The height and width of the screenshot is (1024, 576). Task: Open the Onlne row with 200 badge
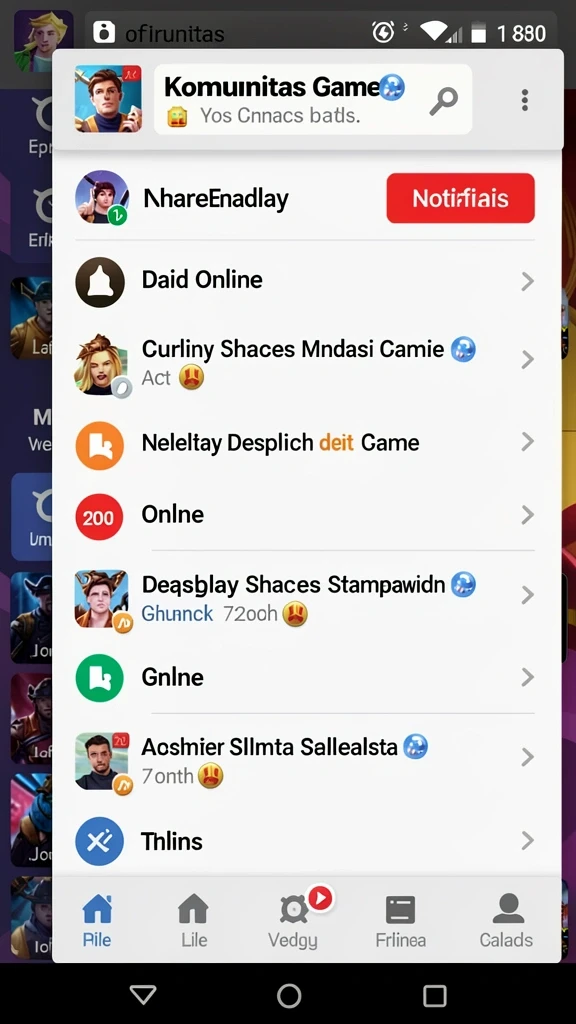coord(305,516)
